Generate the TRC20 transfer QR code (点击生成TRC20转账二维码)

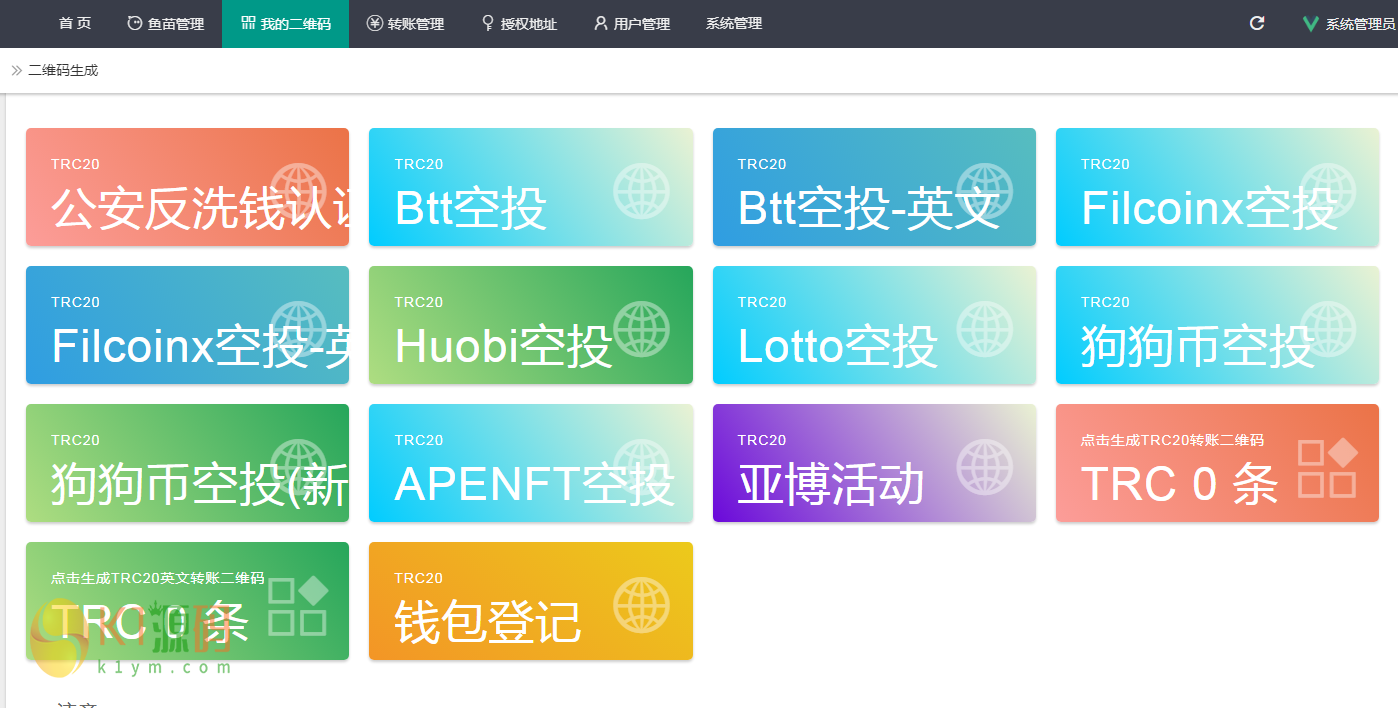tap(1217, 463)
